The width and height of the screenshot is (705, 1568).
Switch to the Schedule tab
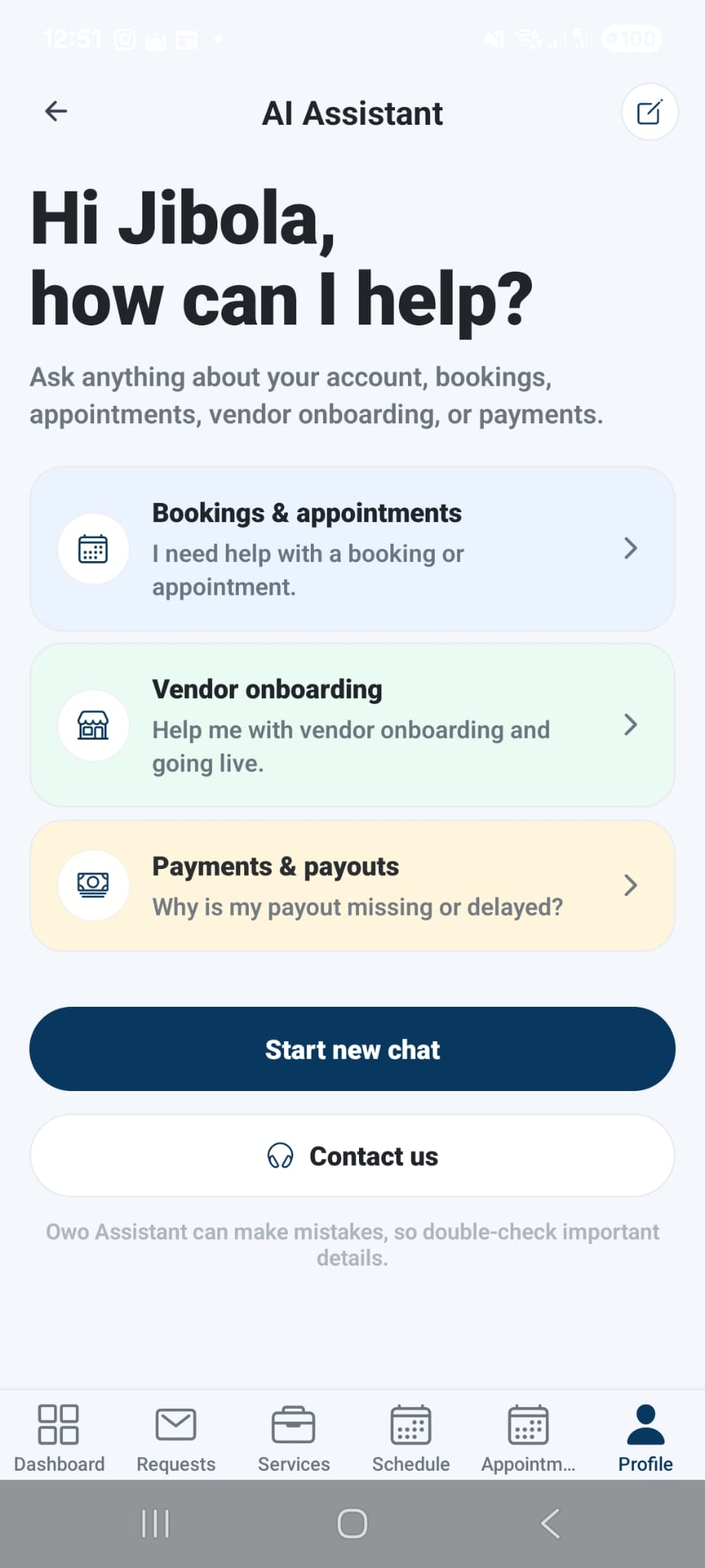[411, 1438]
